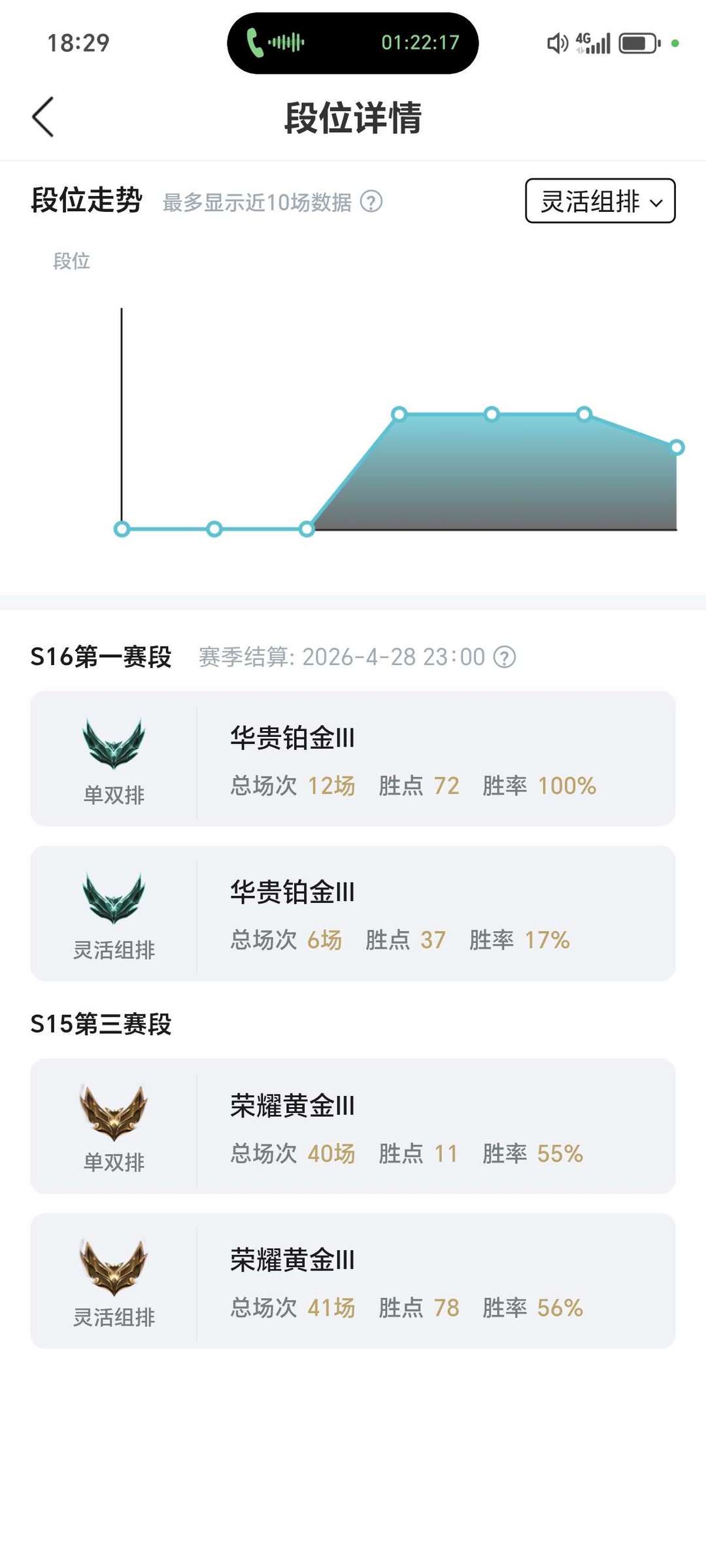Expand the chevron beside 灵活组排 filter
Screen dimensions: 706x1568
pos(656,203)
